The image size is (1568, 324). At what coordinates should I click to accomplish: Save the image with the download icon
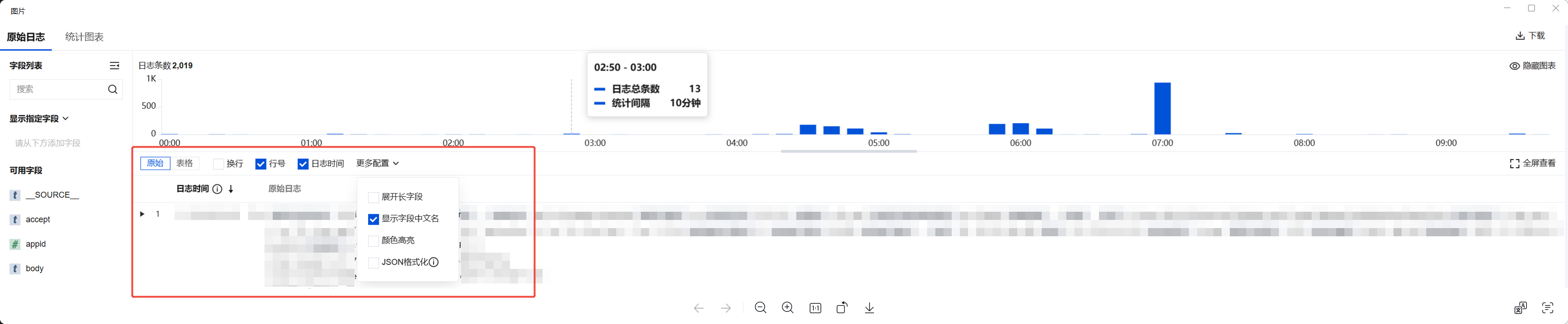[869, 308]
